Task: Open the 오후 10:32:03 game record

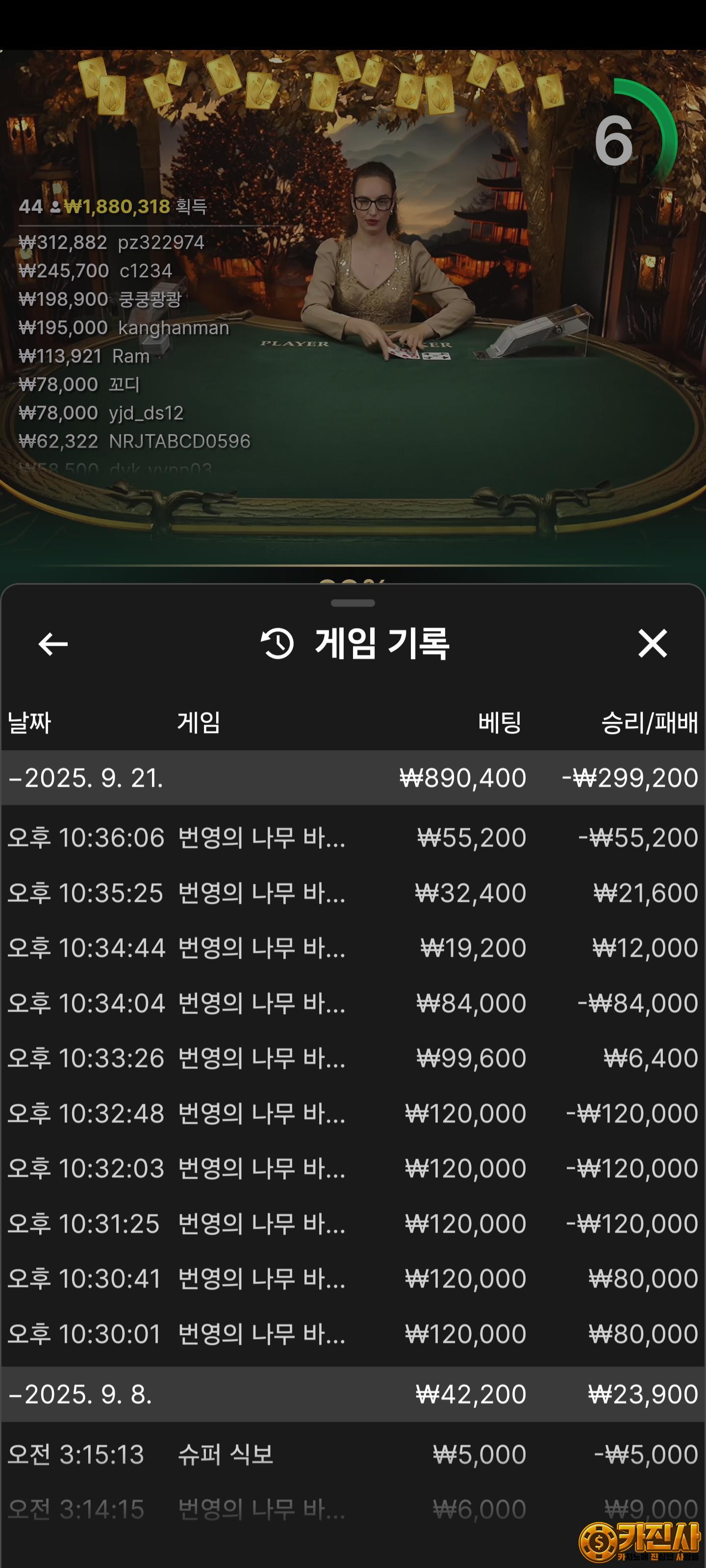Action: 353,1168
